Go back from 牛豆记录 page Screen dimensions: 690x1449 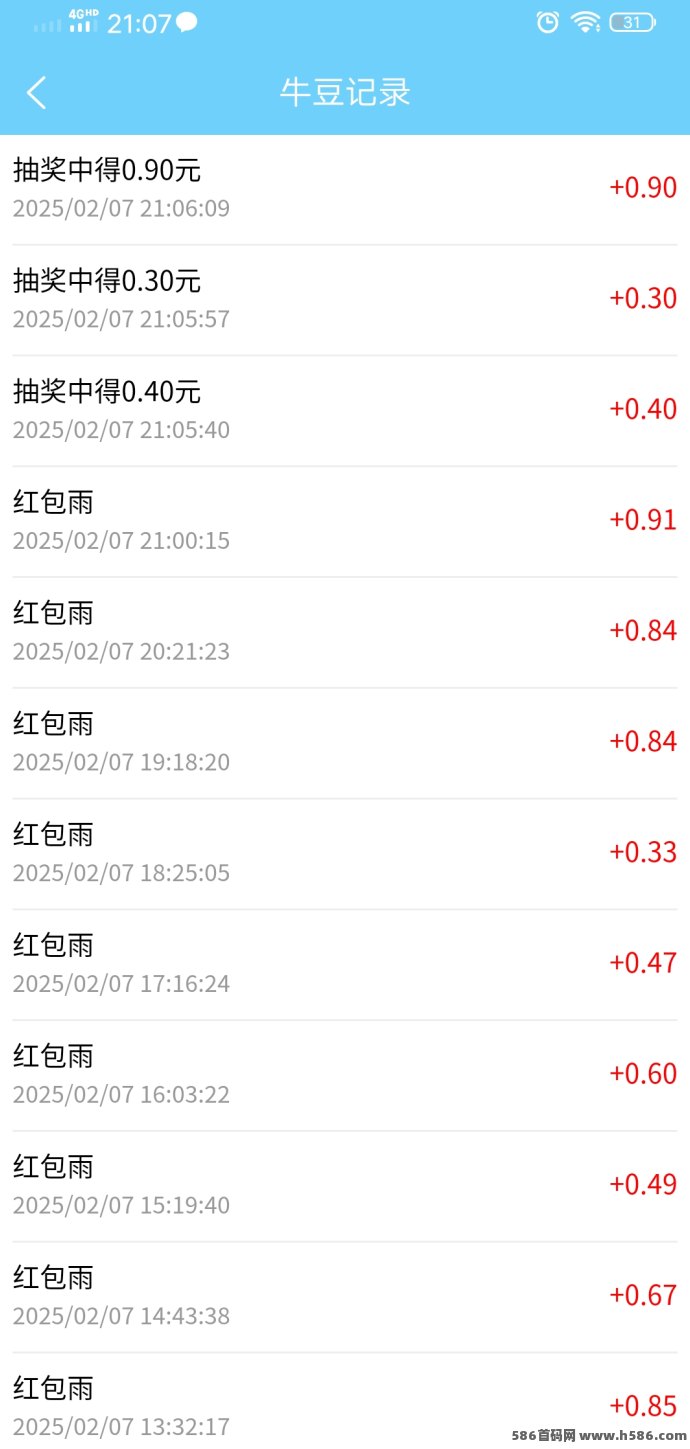[x=36, y=93]
